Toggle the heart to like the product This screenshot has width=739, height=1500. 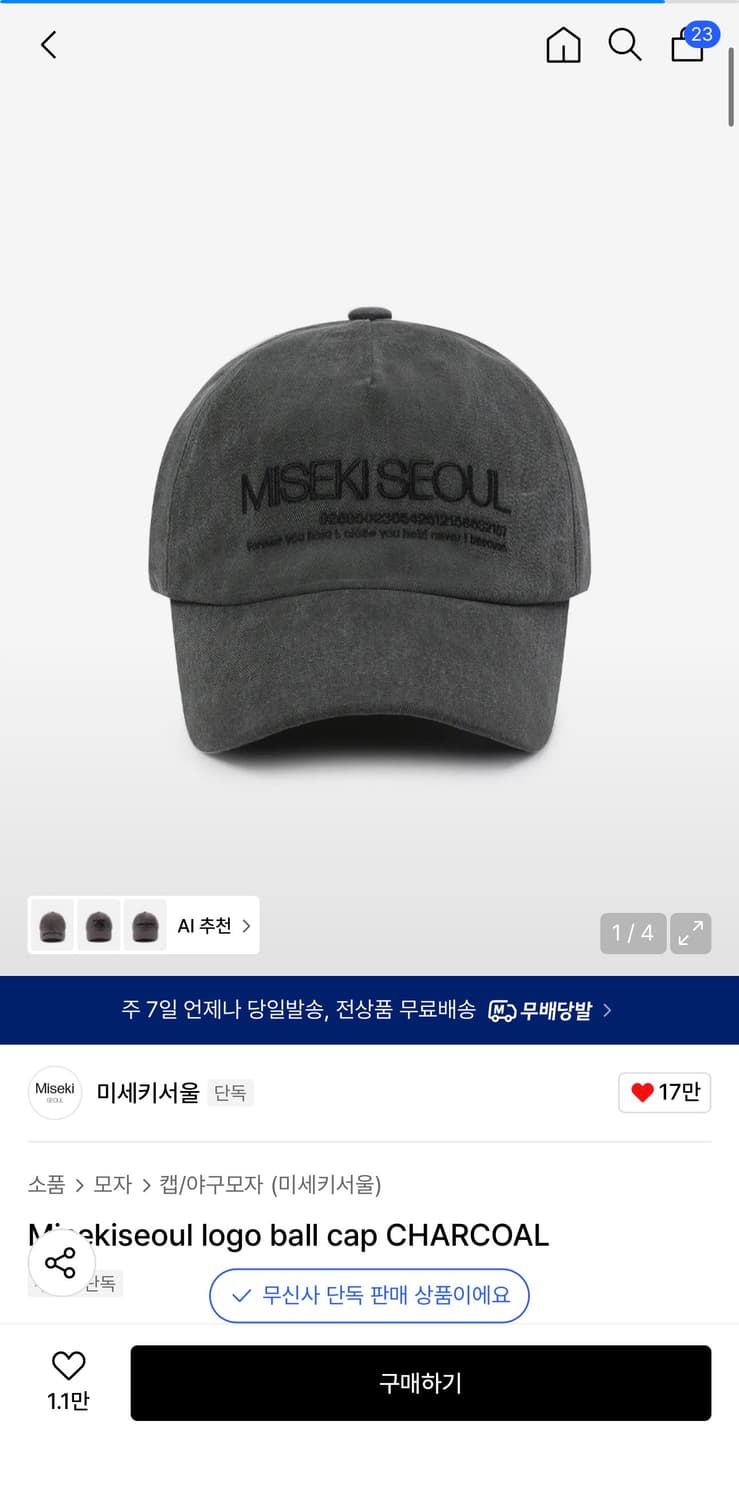[67, 1368]
